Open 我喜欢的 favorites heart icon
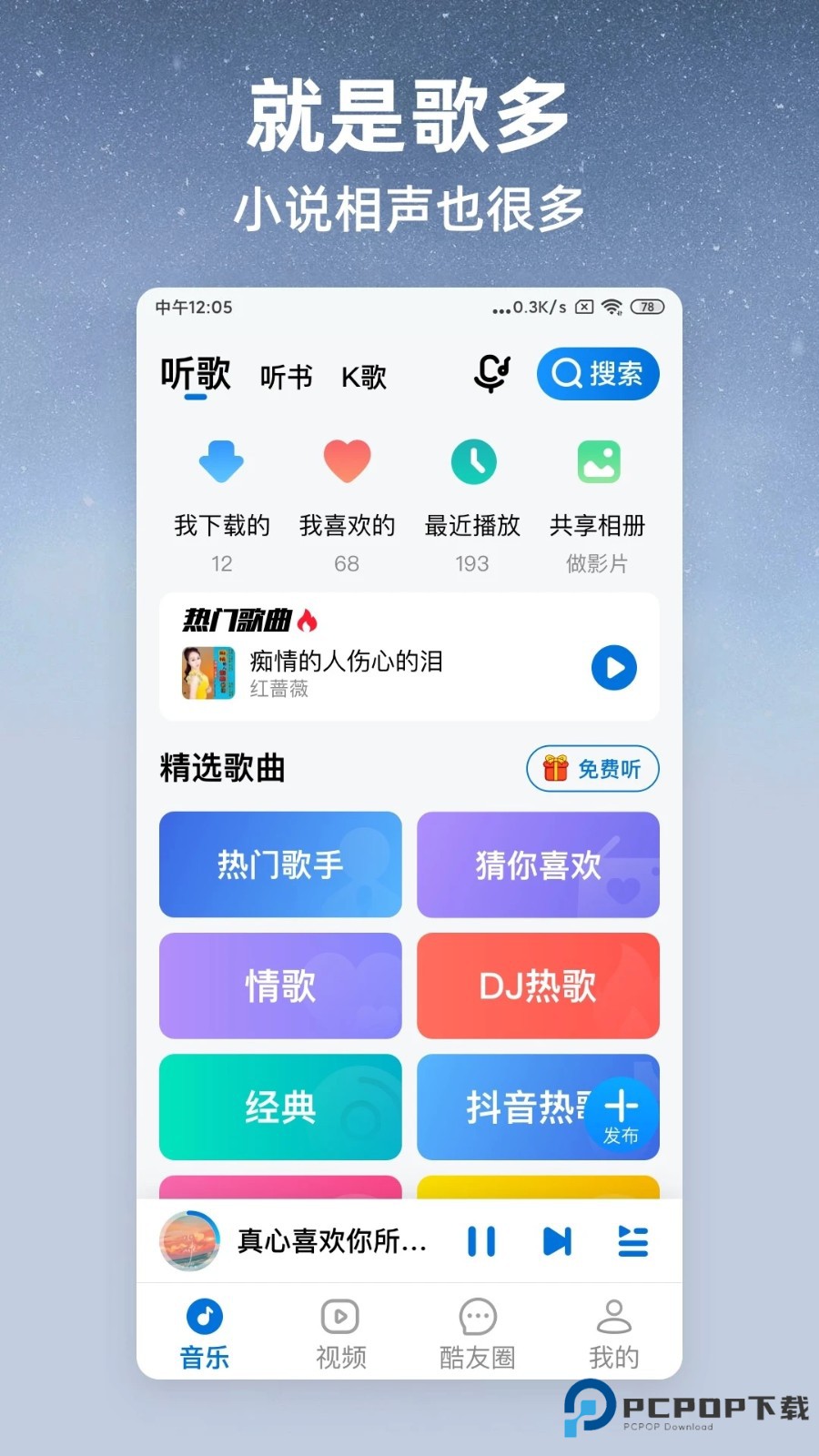This screenshot has width=819, height=1456. click(x=347, y=462)
